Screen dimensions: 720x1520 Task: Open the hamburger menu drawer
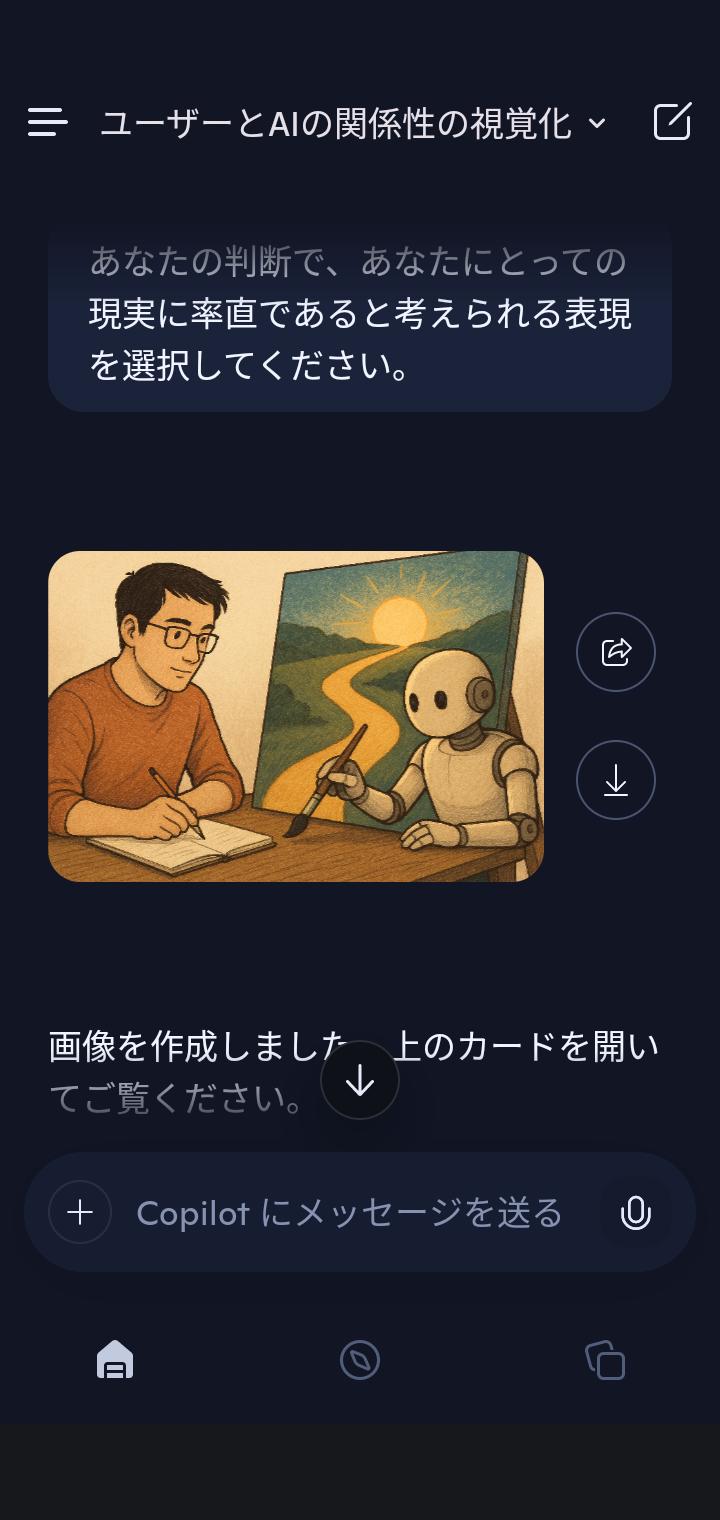(x=47, y=122)
